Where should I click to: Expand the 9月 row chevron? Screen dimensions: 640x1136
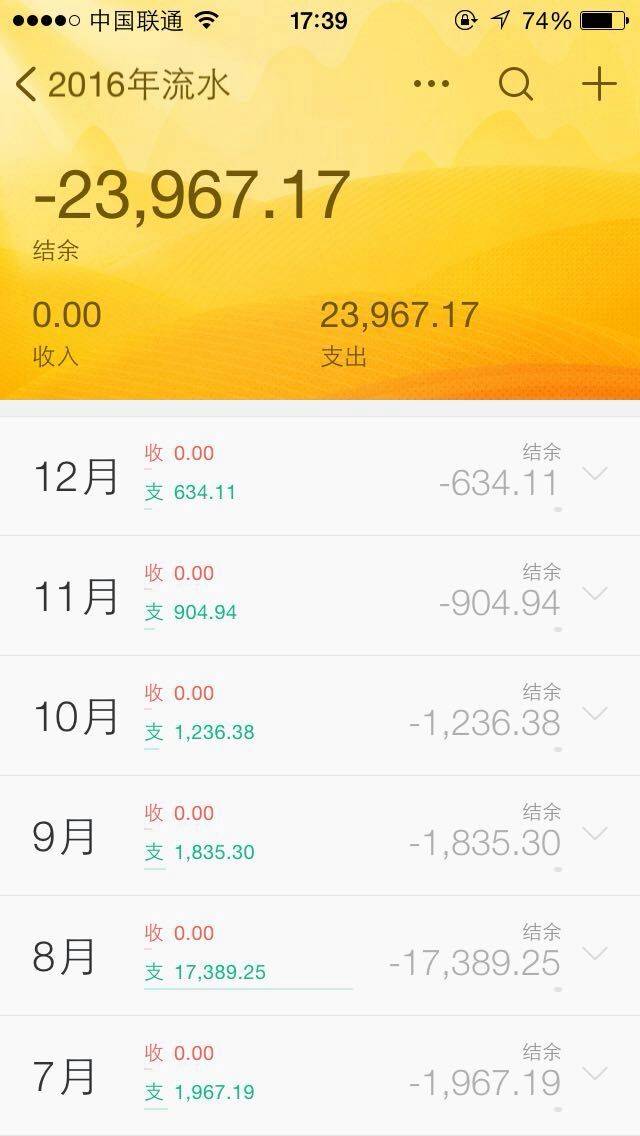(595, 834)
